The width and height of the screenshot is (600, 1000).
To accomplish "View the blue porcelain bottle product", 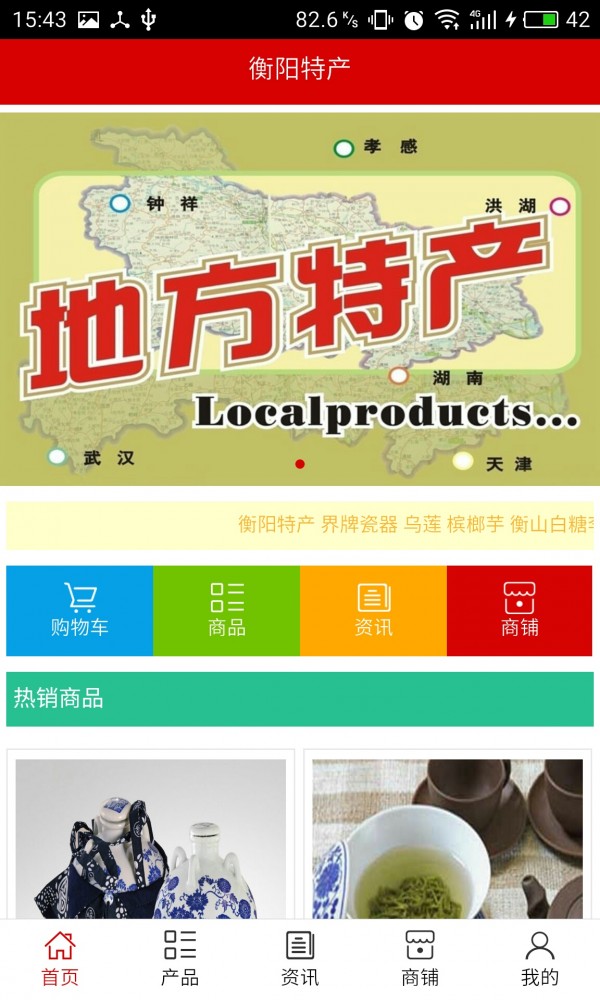I will pos(151,838).
